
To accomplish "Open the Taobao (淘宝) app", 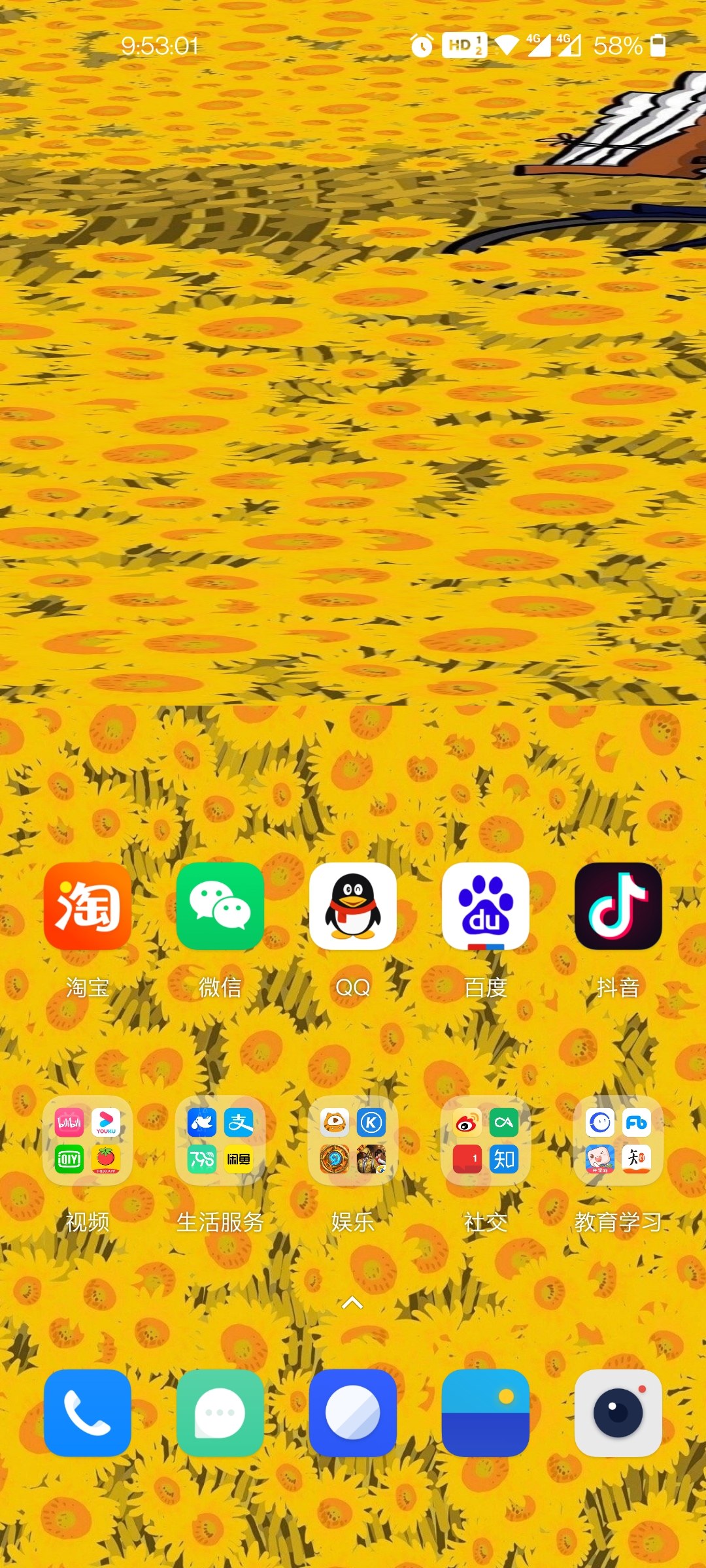I will click(x=88, y=906).
